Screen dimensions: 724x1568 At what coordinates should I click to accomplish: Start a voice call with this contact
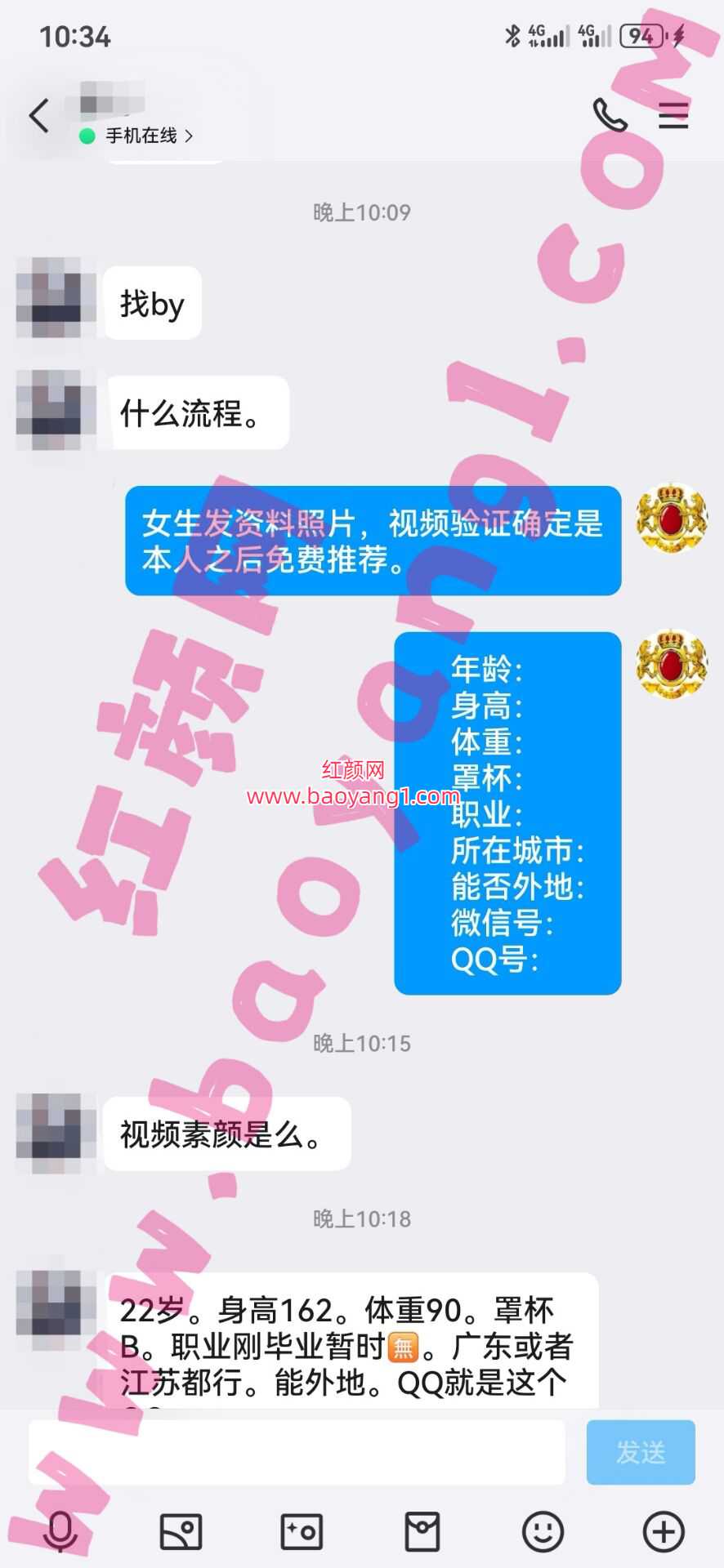[x=609, y=115]
